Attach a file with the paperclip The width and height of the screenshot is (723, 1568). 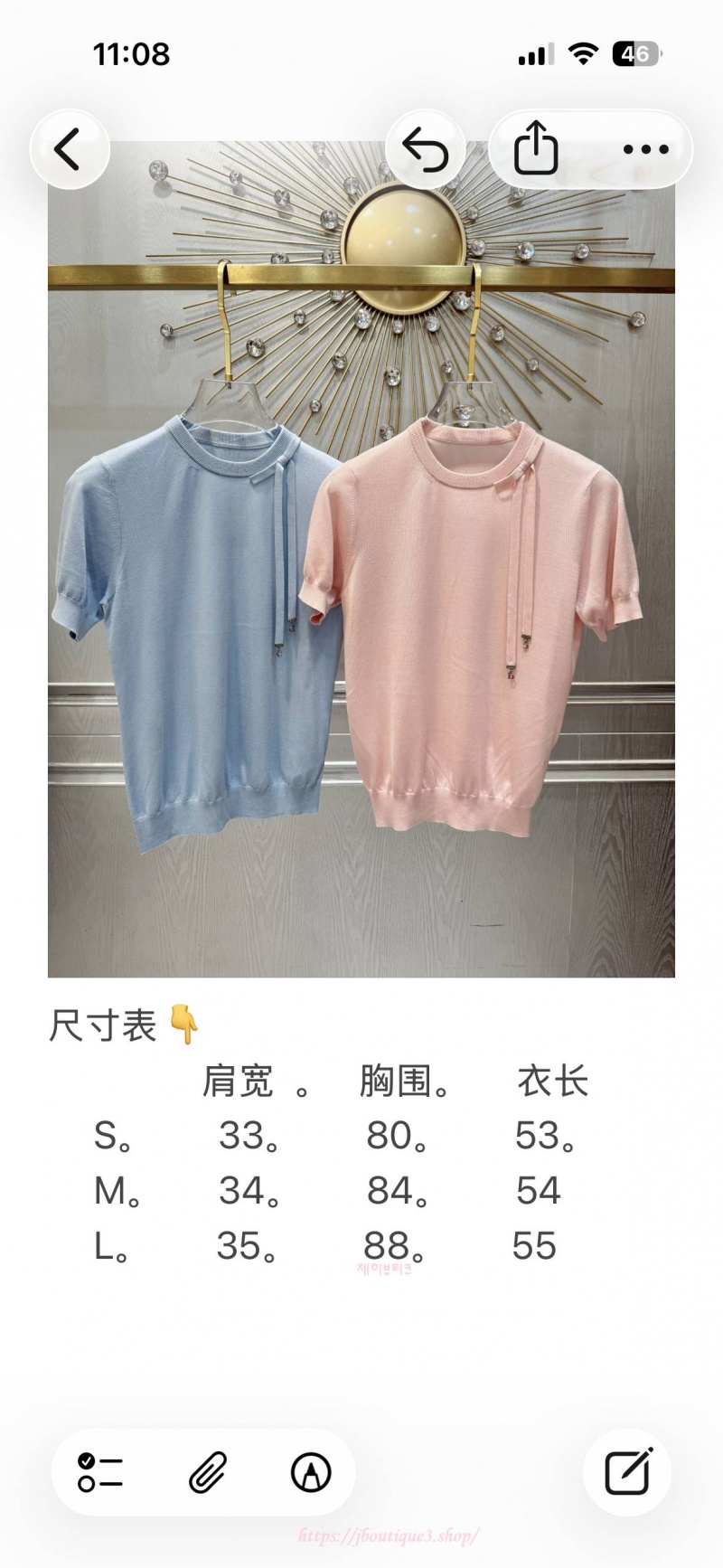(207, 1472)
